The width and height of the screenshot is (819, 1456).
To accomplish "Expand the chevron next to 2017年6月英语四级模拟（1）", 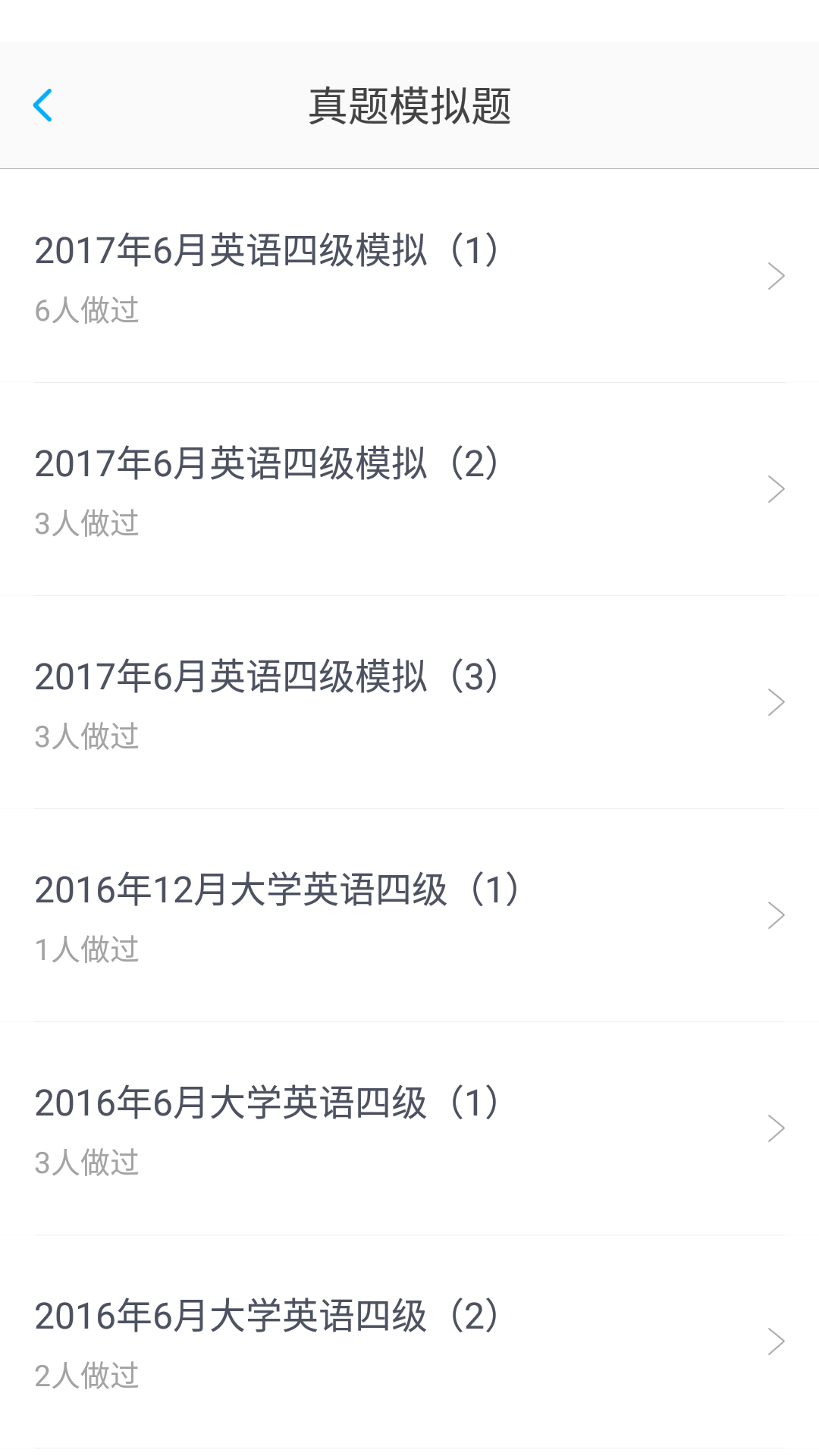I will point(777,277).
